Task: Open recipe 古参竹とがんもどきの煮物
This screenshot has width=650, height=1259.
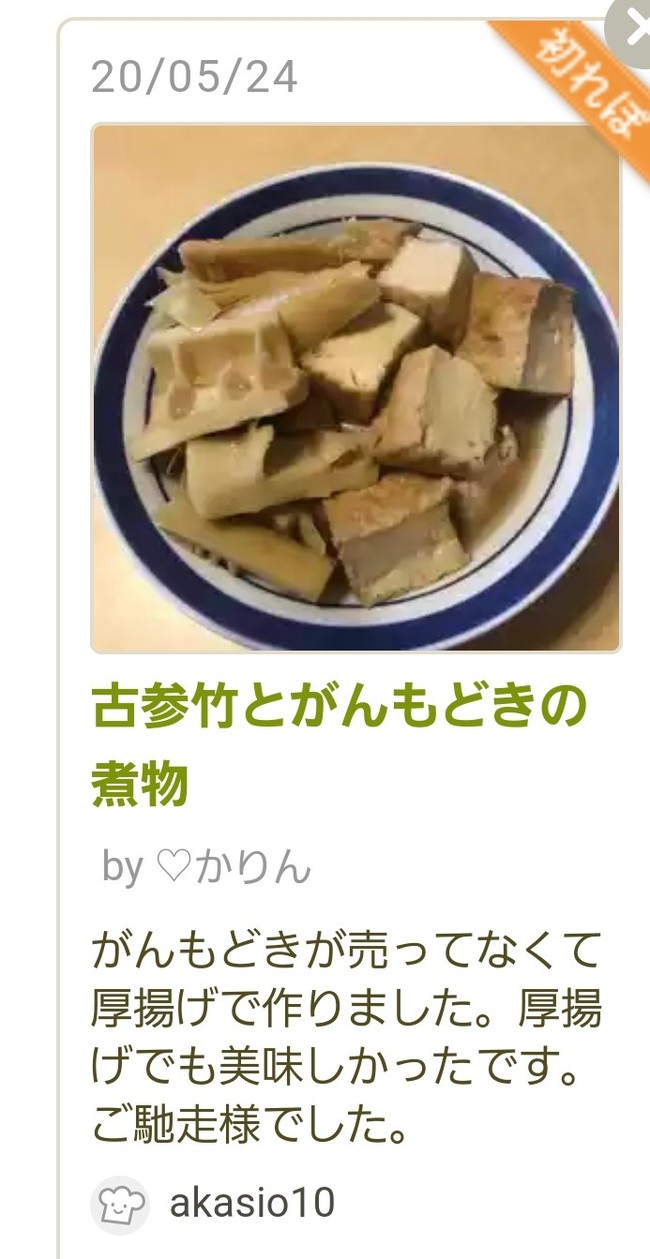Action: tap(339, 747)
